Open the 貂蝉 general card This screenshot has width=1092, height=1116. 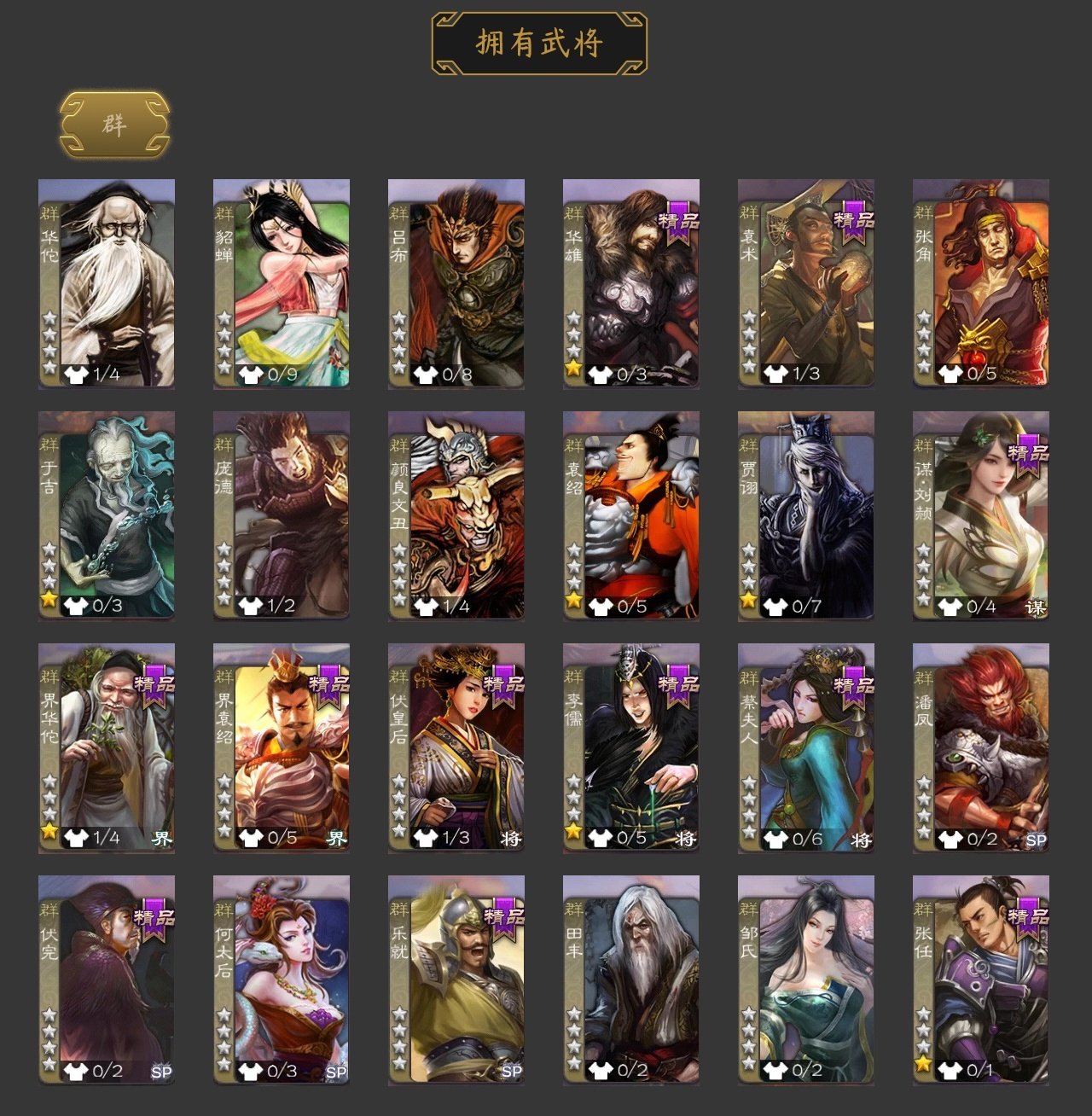click(x=282, y=283)
